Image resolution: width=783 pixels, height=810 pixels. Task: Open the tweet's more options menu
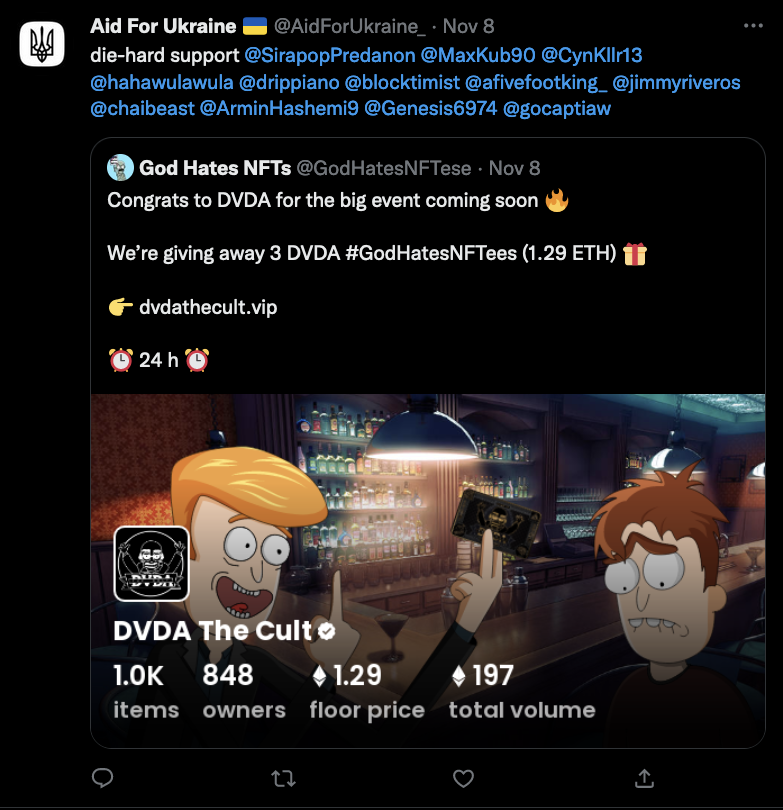[752, 26]
